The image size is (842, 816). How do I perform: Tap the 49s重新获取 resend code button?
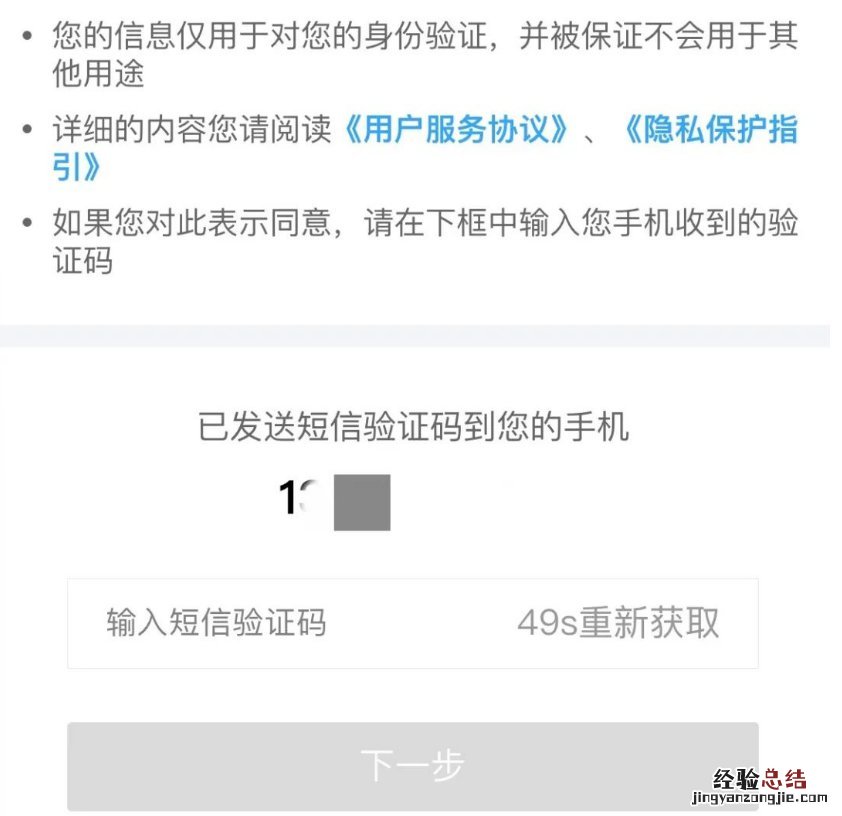tap(618, 623)
